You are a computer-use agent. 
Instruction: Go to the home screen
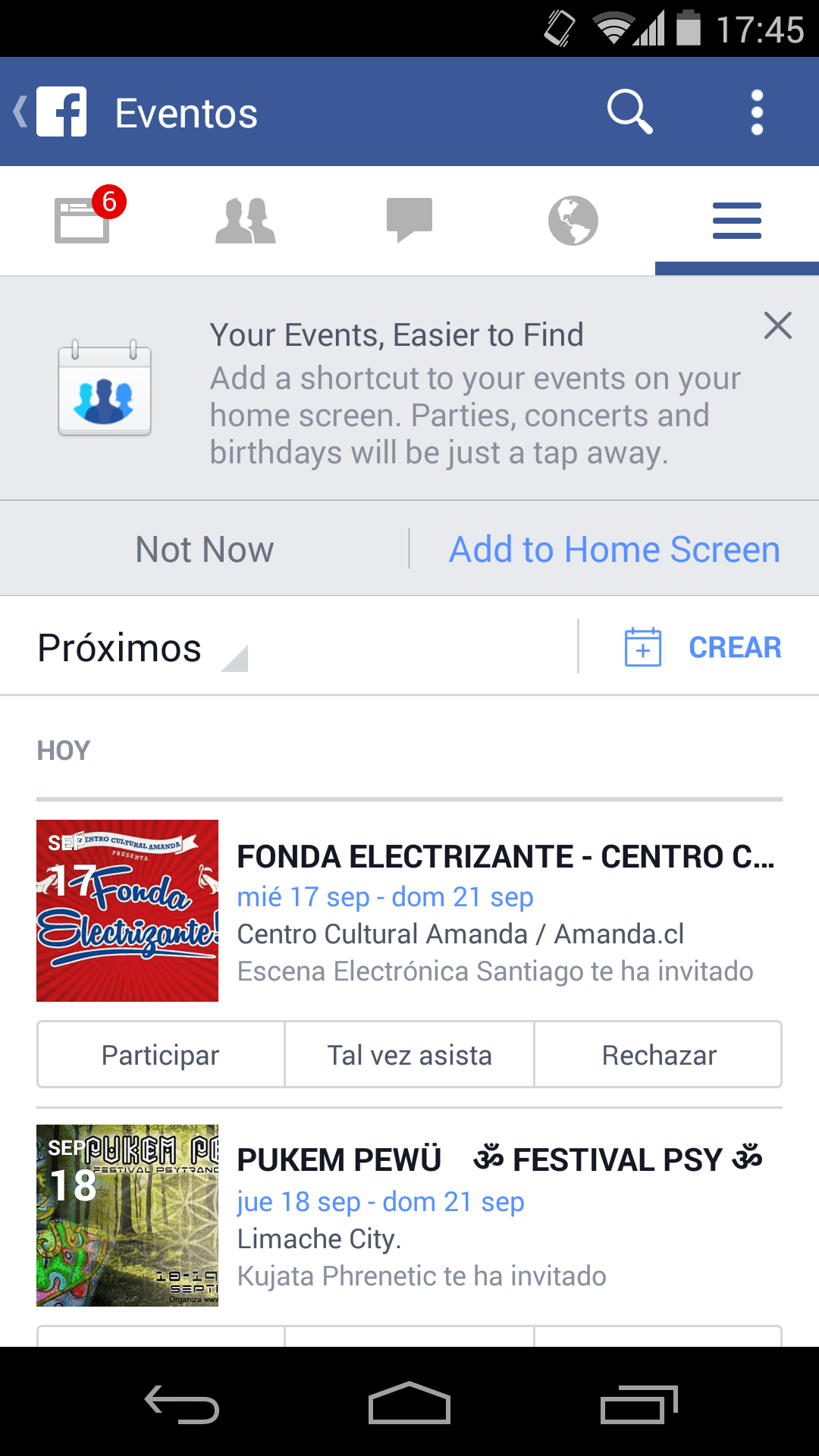[409, 1404]
